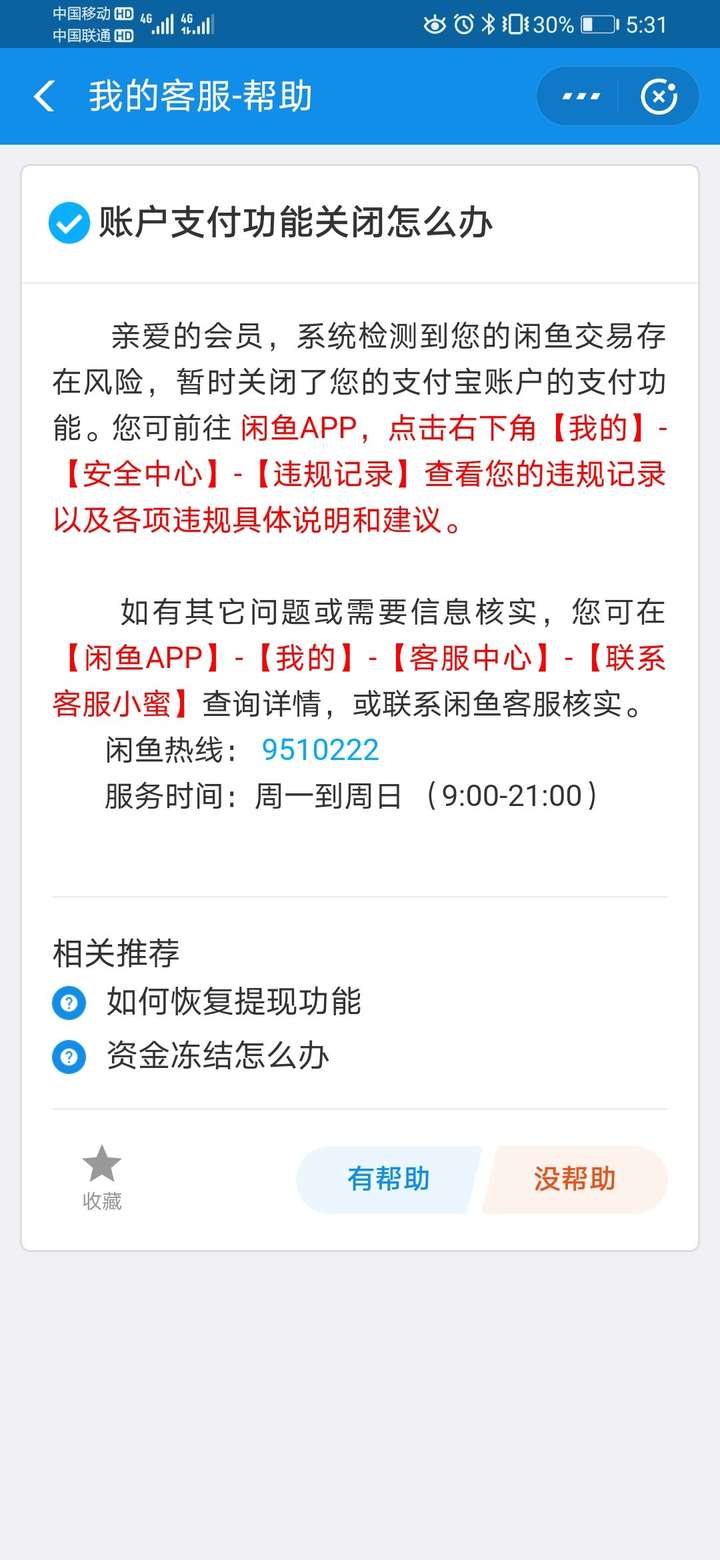Tap the Bluetooth icon in status bar
Viewport: 720px width, 1560px height.
click(490, 23)
